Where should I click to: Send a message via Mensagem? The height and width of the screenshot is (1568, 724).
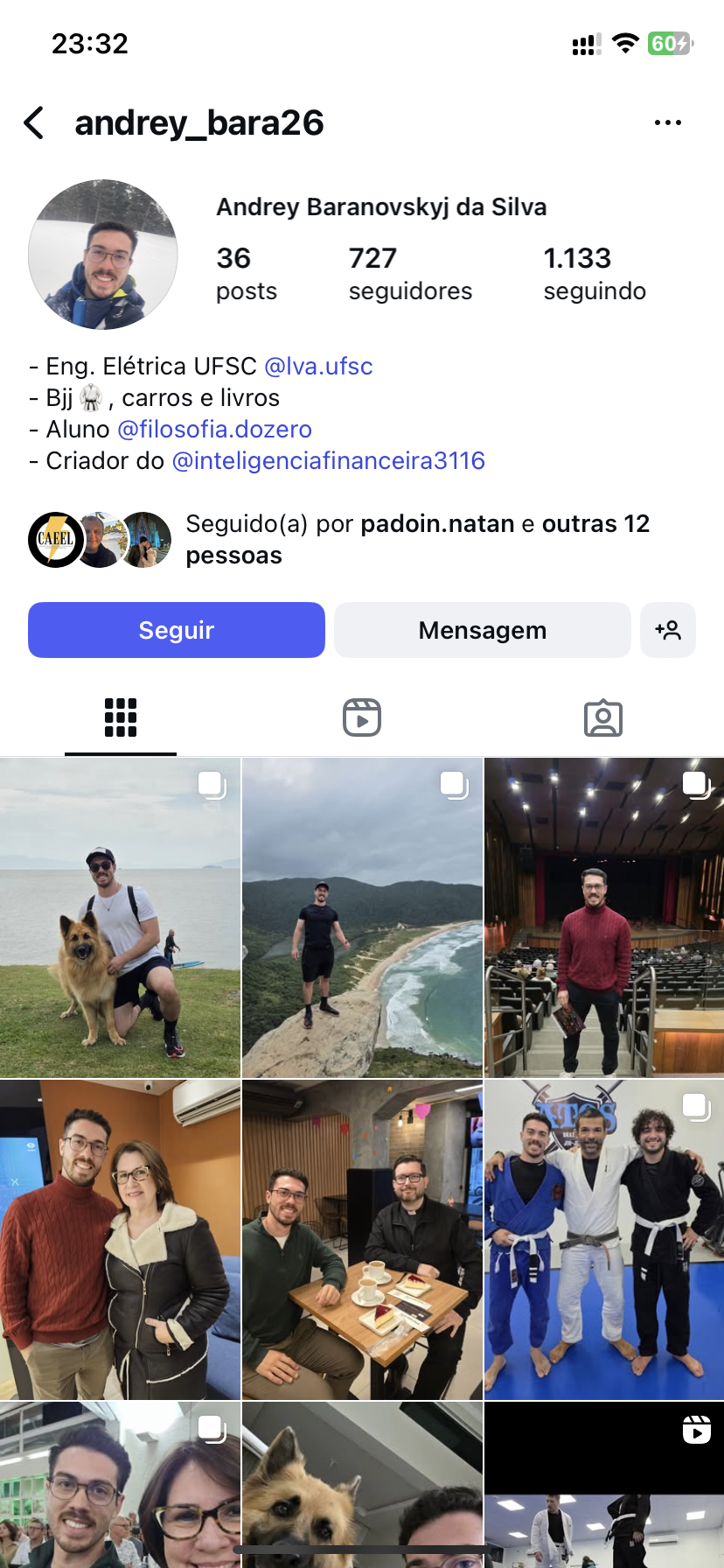482,630
